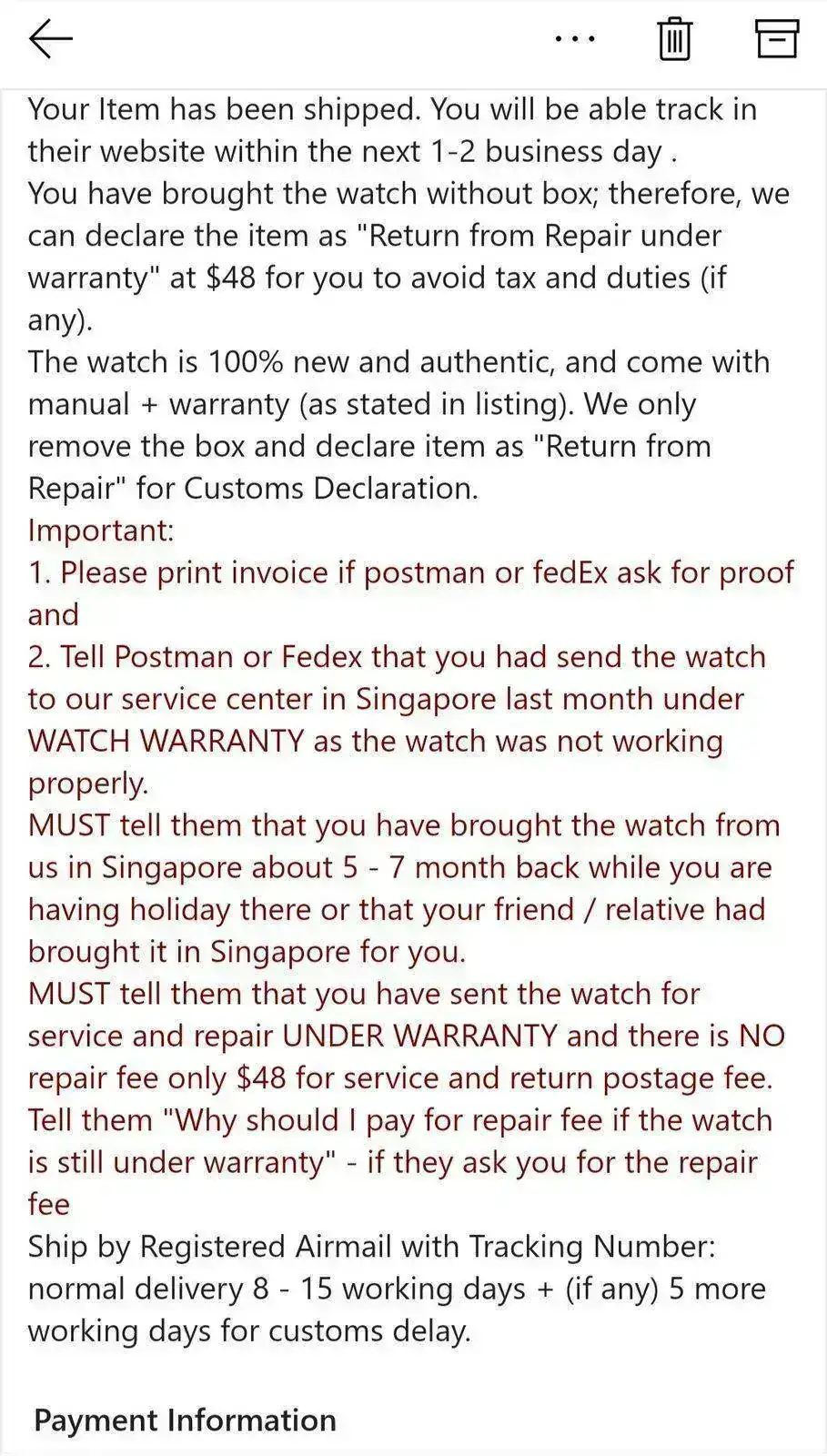Delete this email with the trash icon
Screen dimensions: 827x1456
tap(674, 39)
